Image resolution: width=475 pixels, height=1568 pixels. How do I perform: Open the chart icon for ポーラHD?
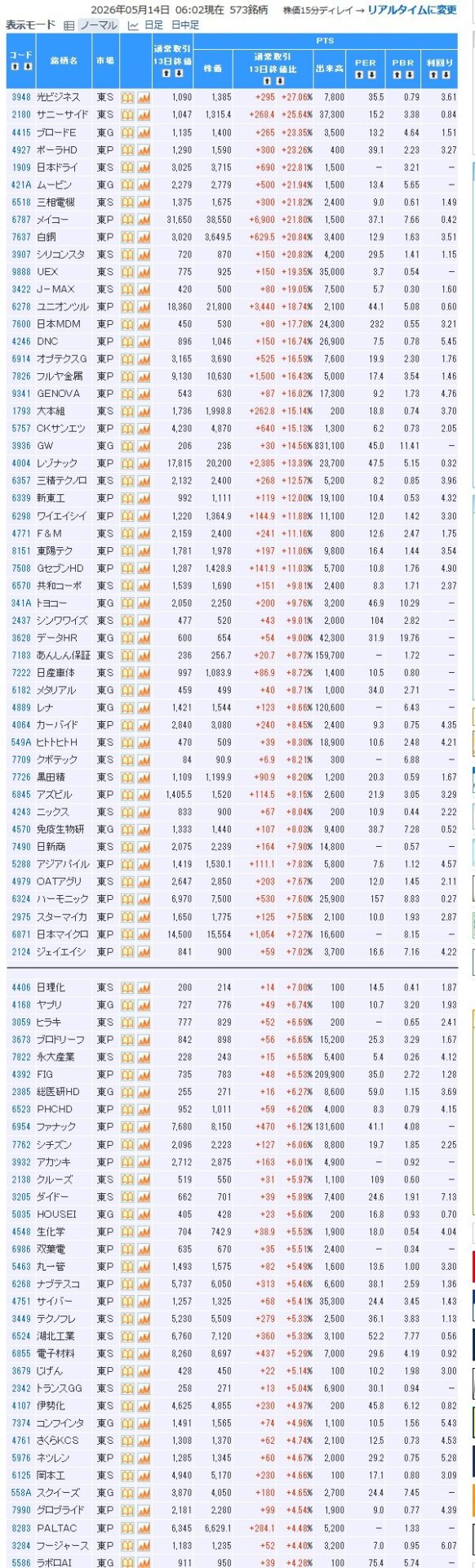(x=144, y=149)
